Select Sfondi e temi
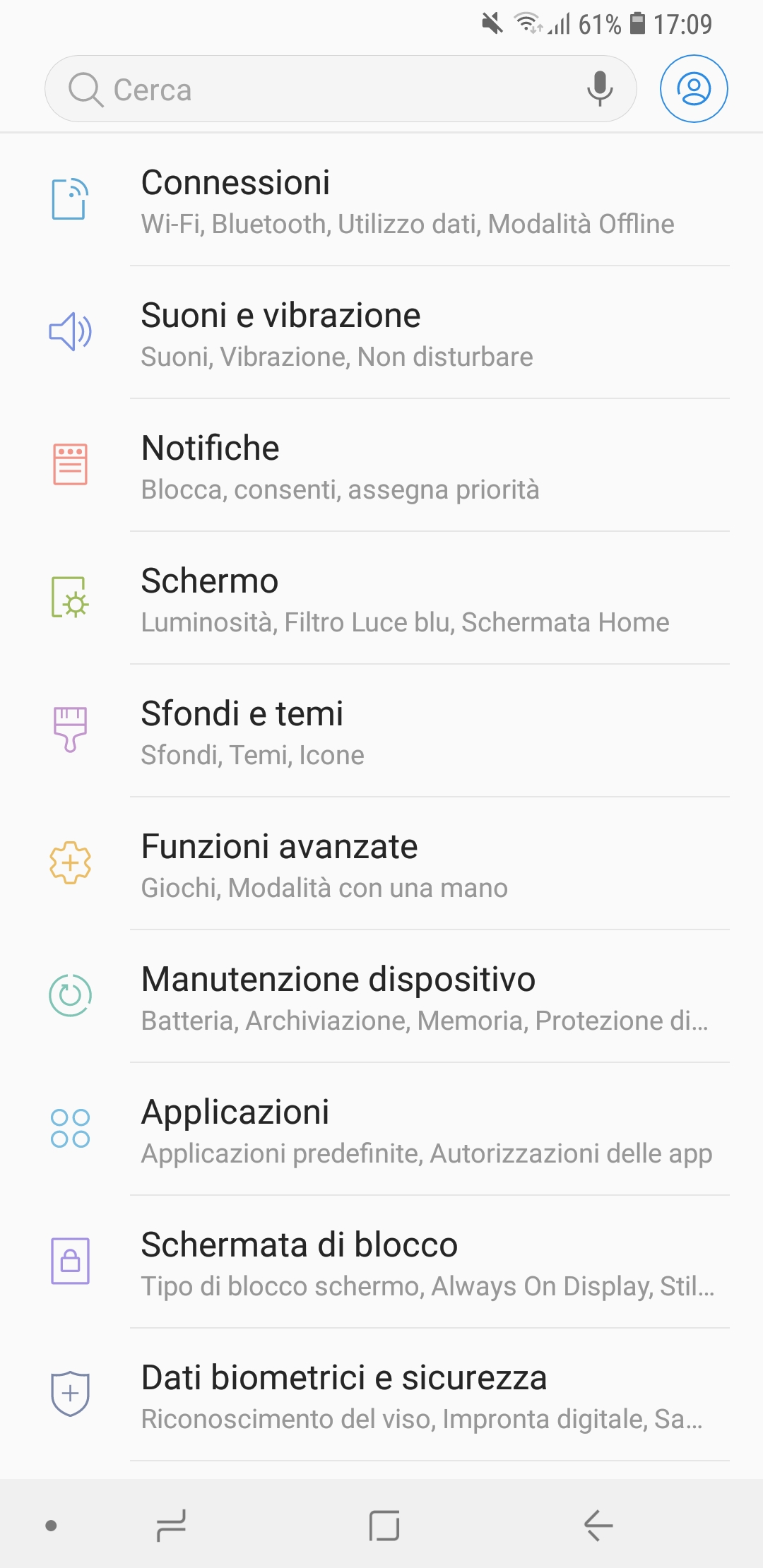Image resolution: width=763 pixels, height=1568 pixels. (381, 731)
